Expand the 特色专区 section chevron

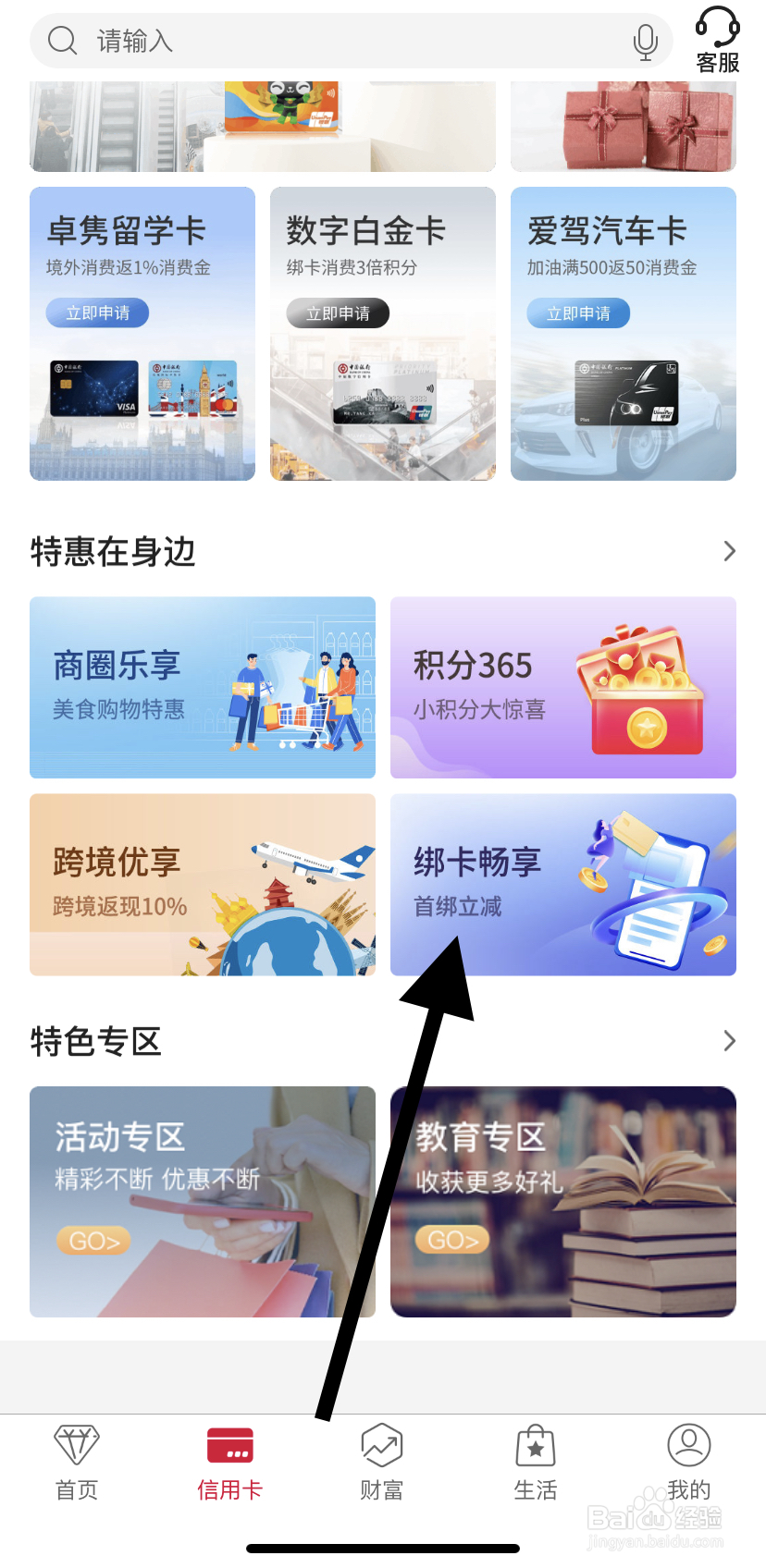[x=730, y=1041]
